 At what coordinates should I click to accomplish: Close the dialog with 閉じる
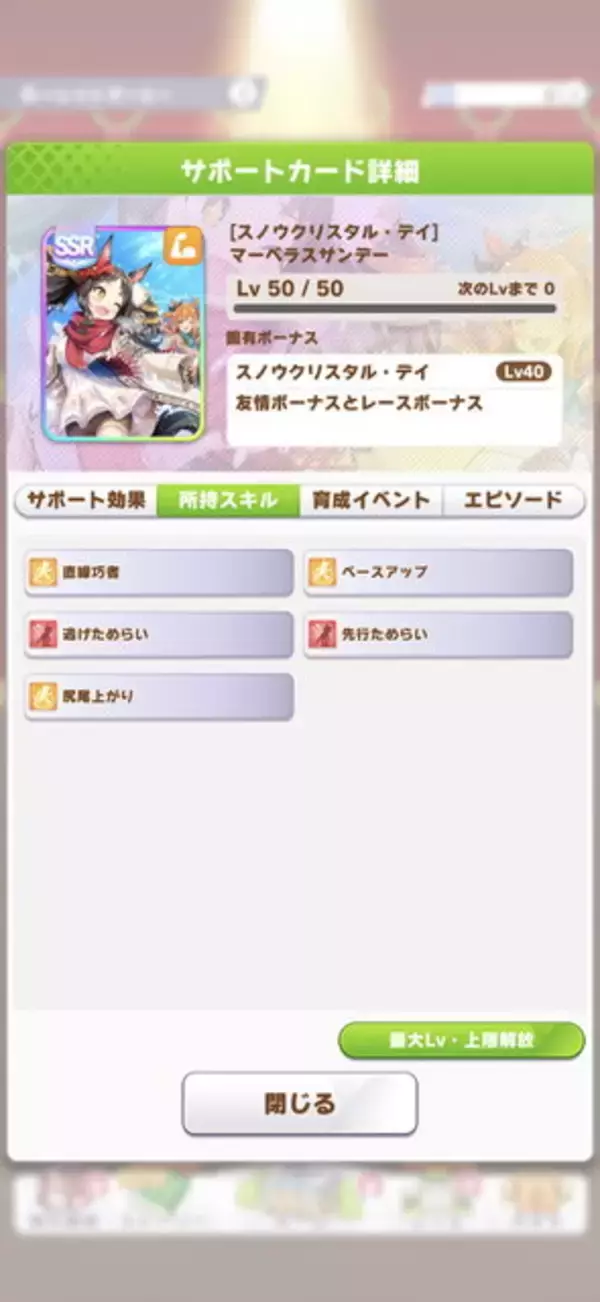point(299,1104)
